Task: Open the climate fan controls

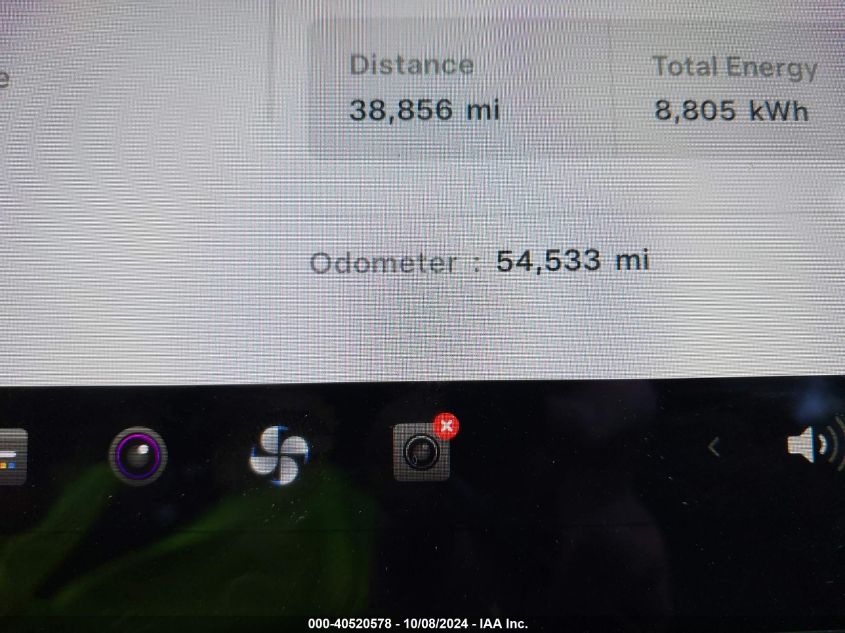Action: (278, 456)
